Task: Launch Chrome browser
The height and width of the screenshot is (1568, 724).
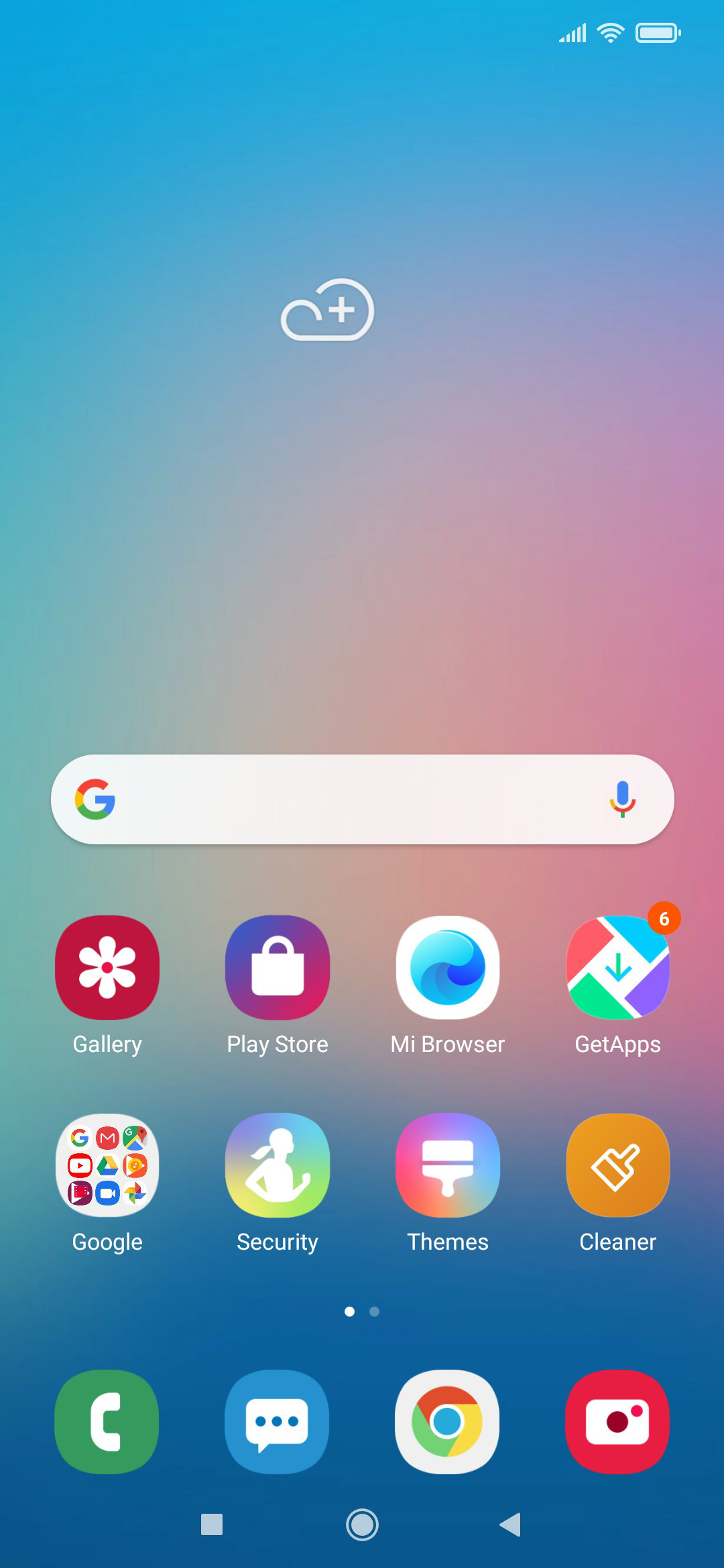Action: (x=448, y=1422)
